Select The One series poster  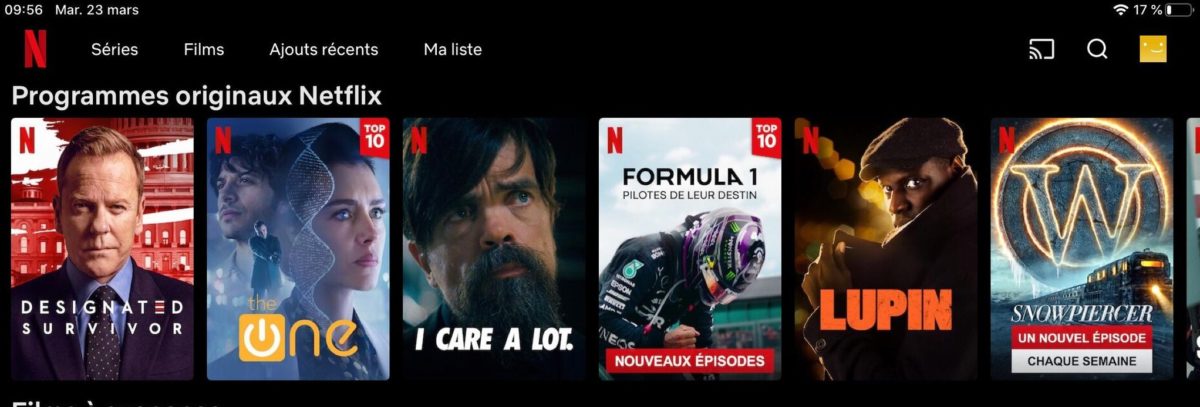298,249
